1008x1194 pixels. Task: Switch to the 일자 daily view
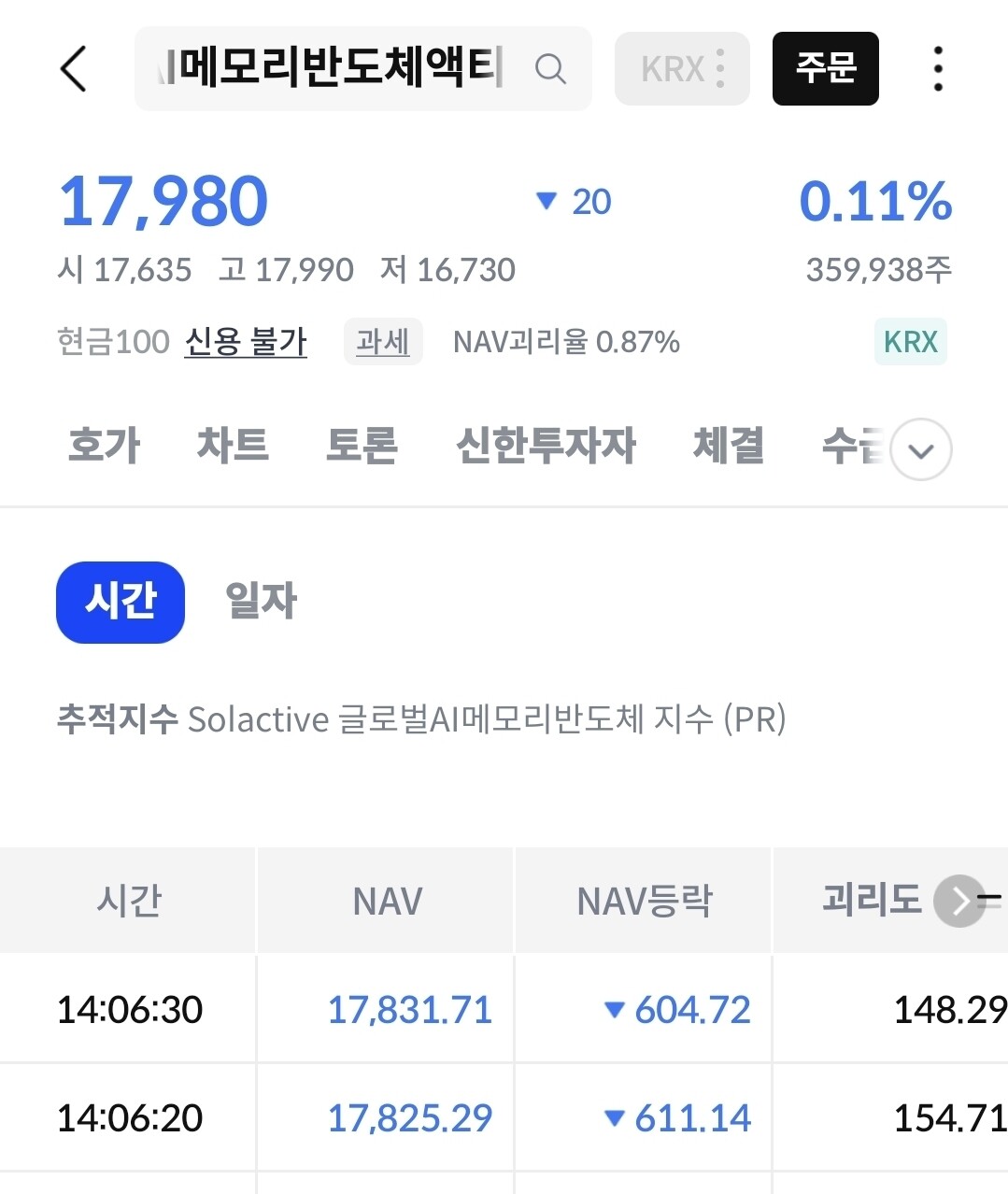[261, 602]
